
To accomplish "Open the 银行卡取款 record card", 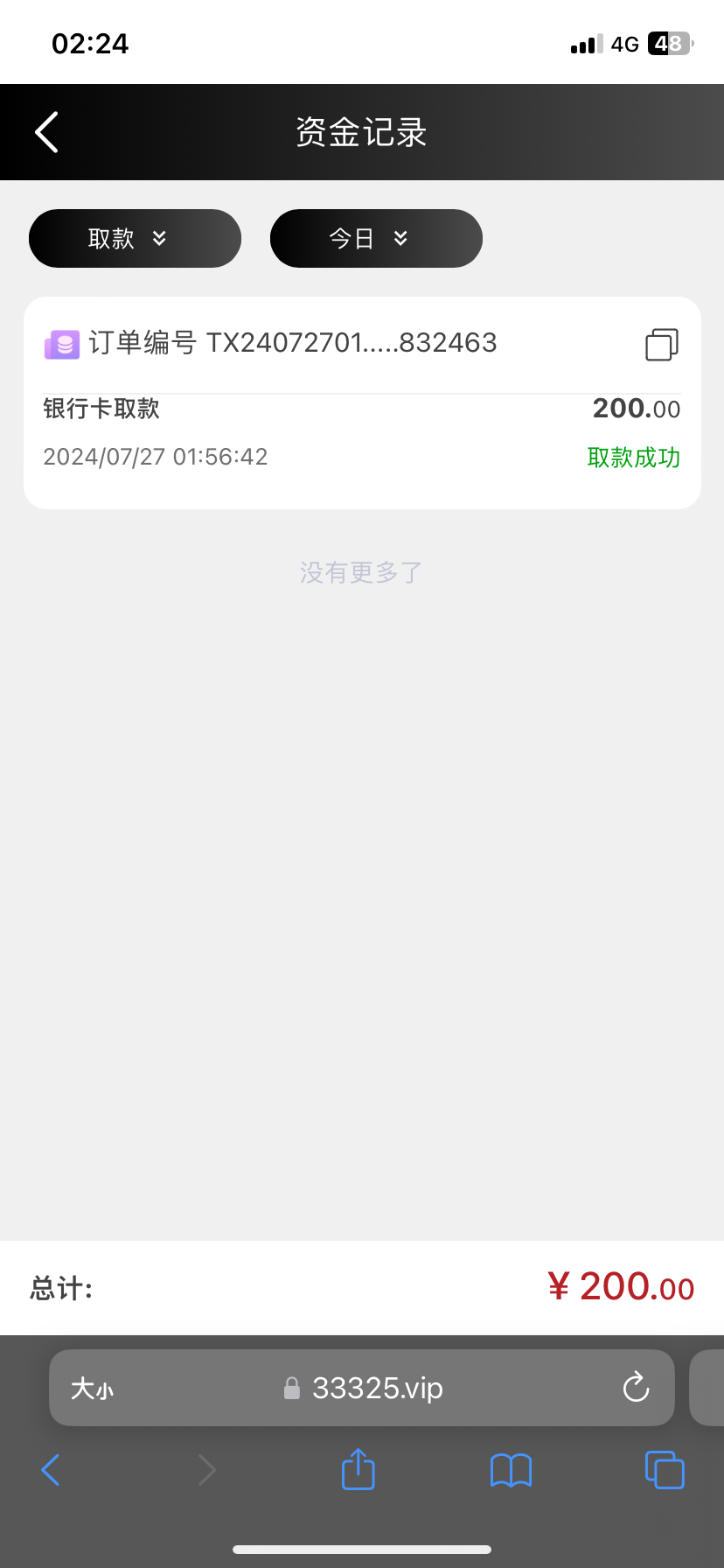I will coord(362,403).
